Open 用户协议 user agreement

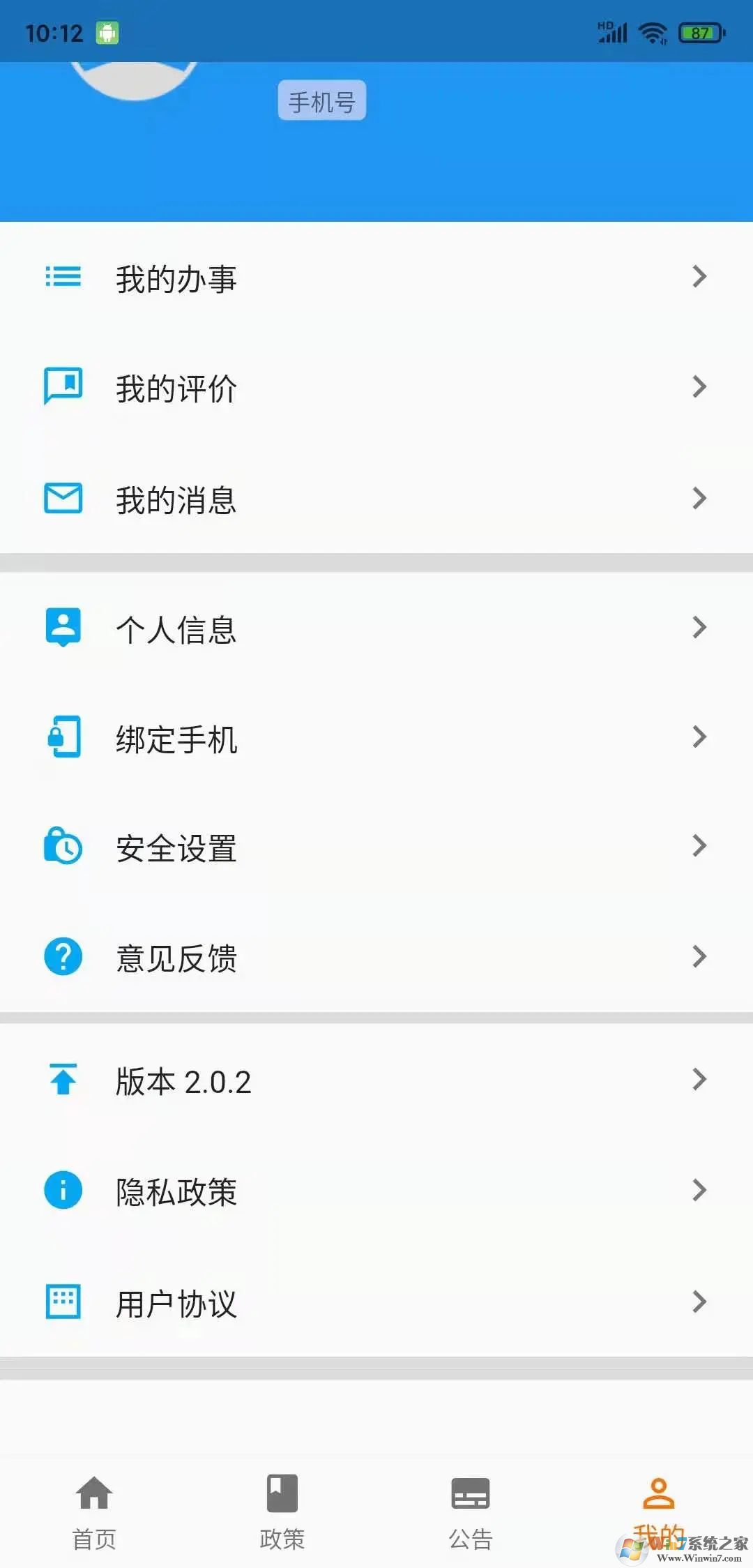(x=176, y=1301)
